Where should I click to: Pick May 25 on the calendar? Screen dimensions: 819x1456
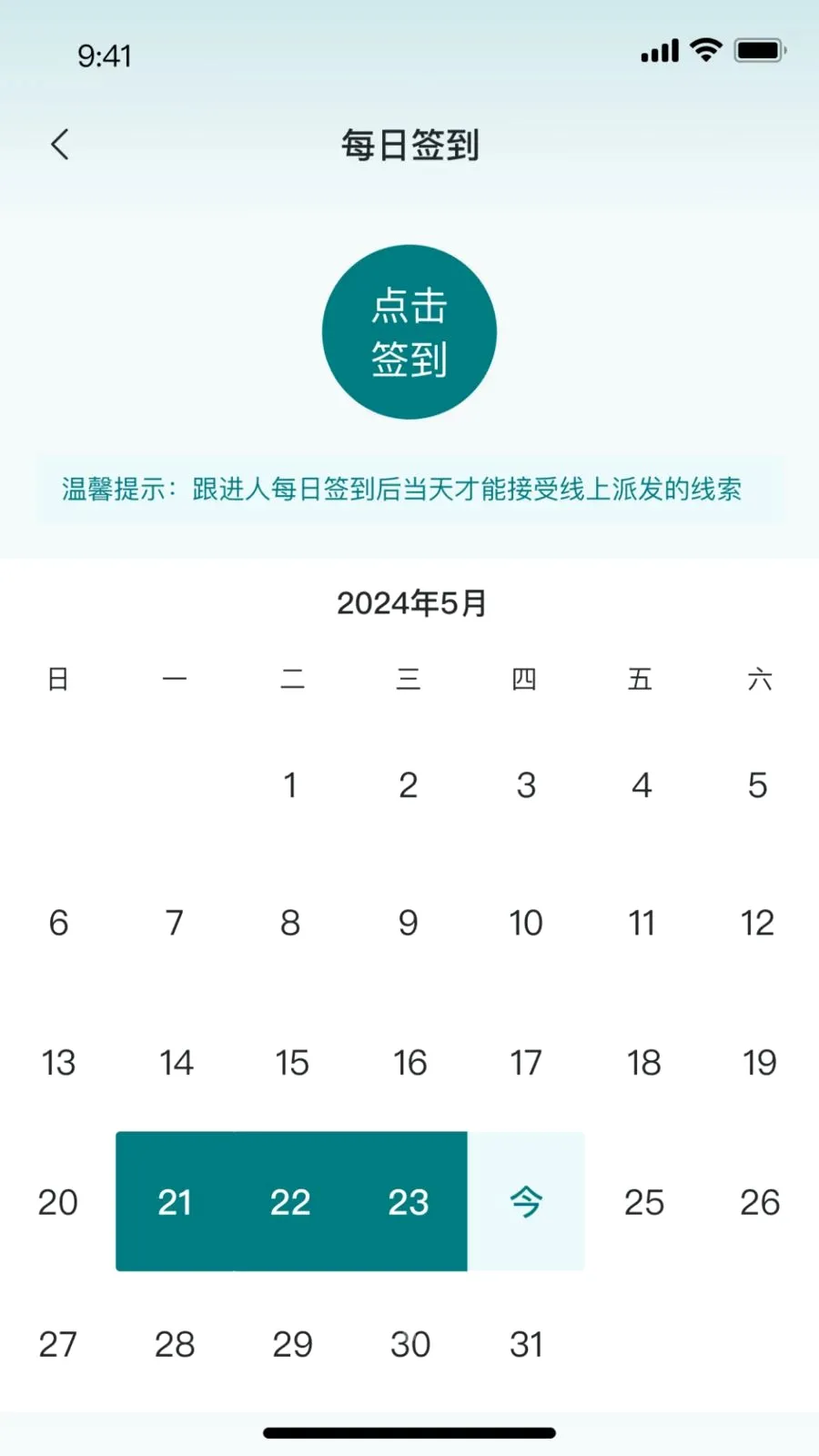coord(643,1202)
